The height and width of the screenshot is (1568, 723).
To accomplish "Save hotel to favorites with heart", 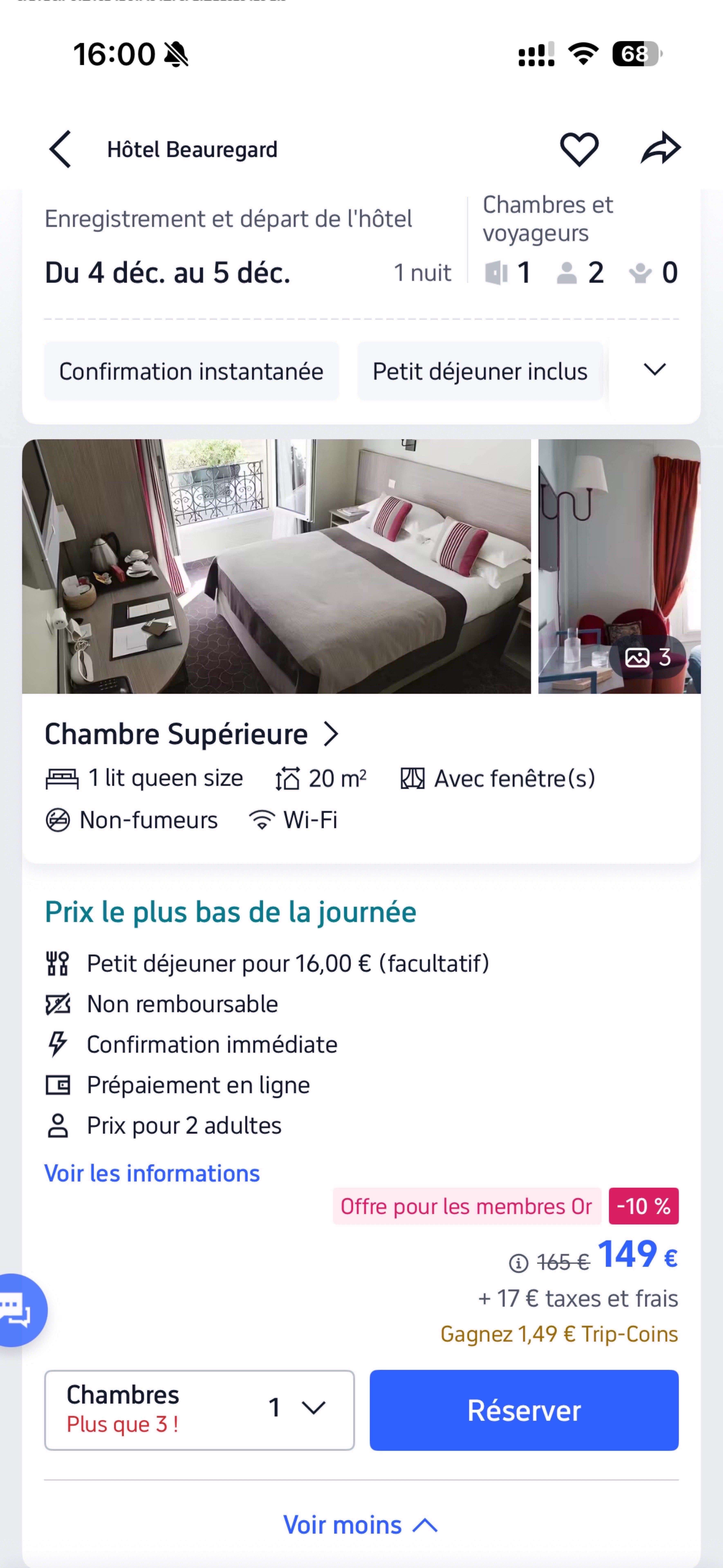I will click(579, 149).
